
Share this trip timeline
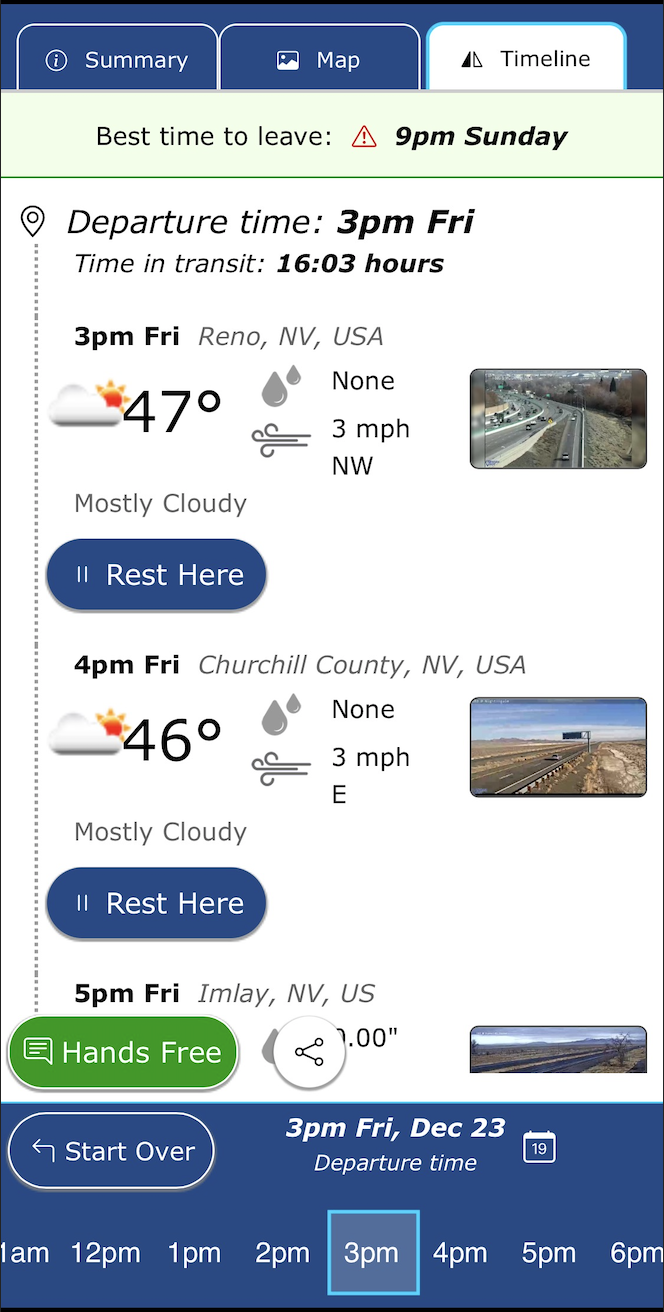tap(309, 1052)
